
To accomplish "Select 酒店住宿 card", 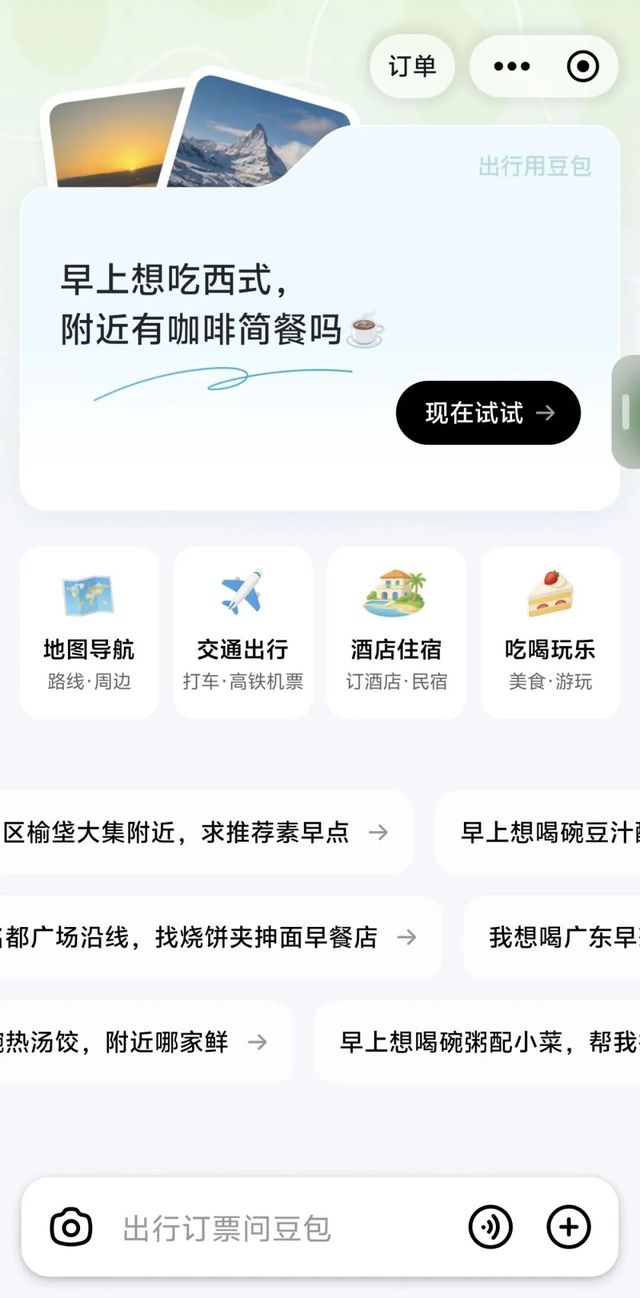I will click(396, 632).
